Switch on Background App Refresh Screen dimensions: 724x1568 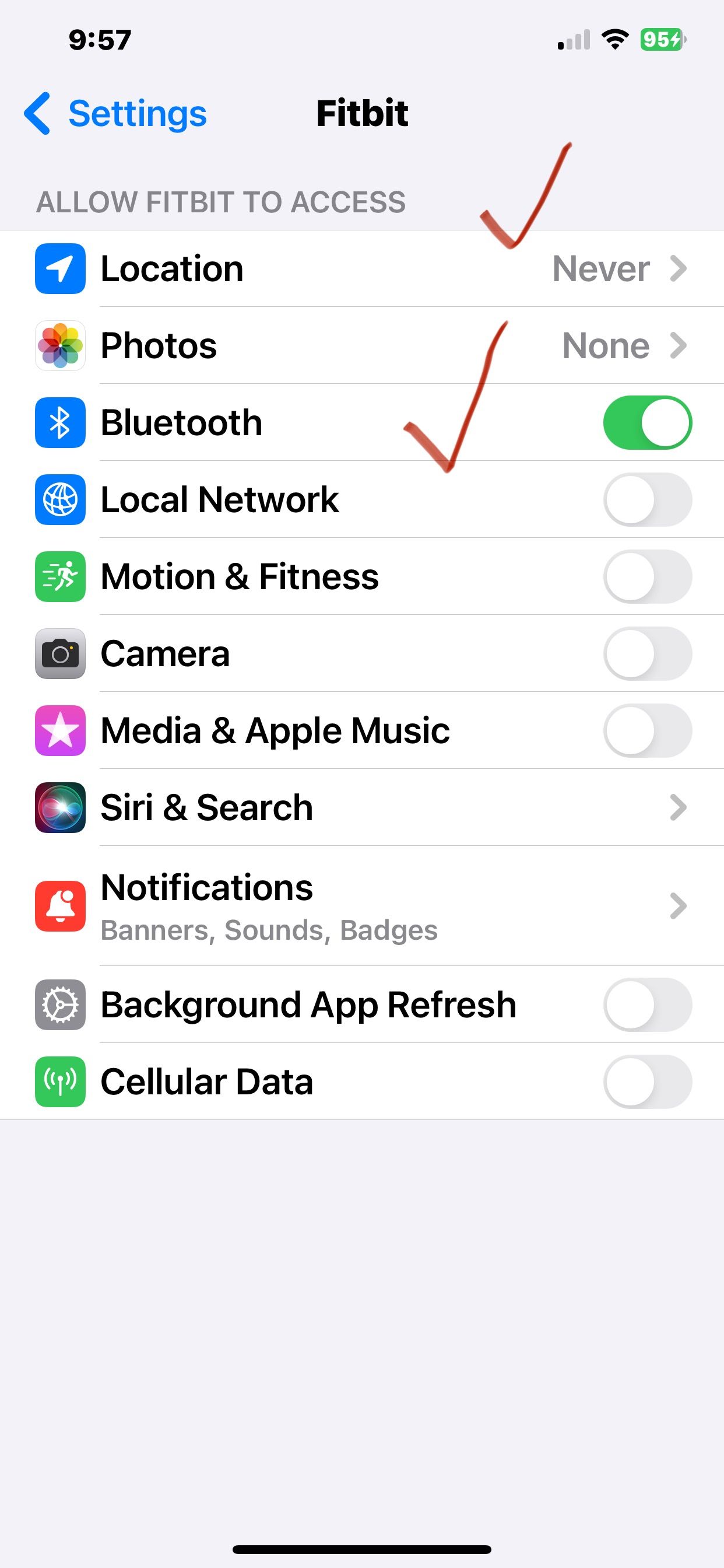[x=646, y=1005]
